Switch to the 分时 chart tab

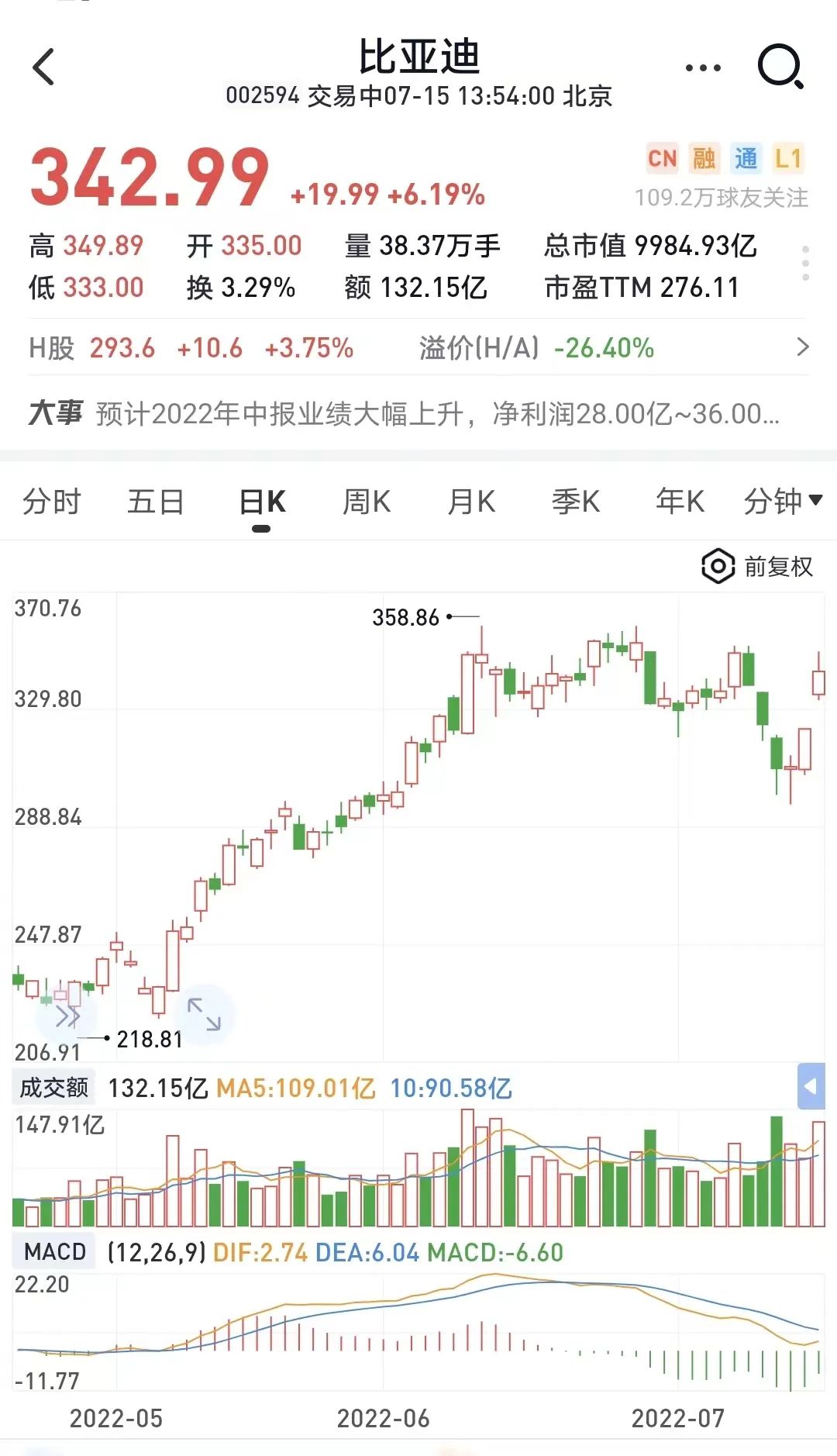tap(52, 502)
